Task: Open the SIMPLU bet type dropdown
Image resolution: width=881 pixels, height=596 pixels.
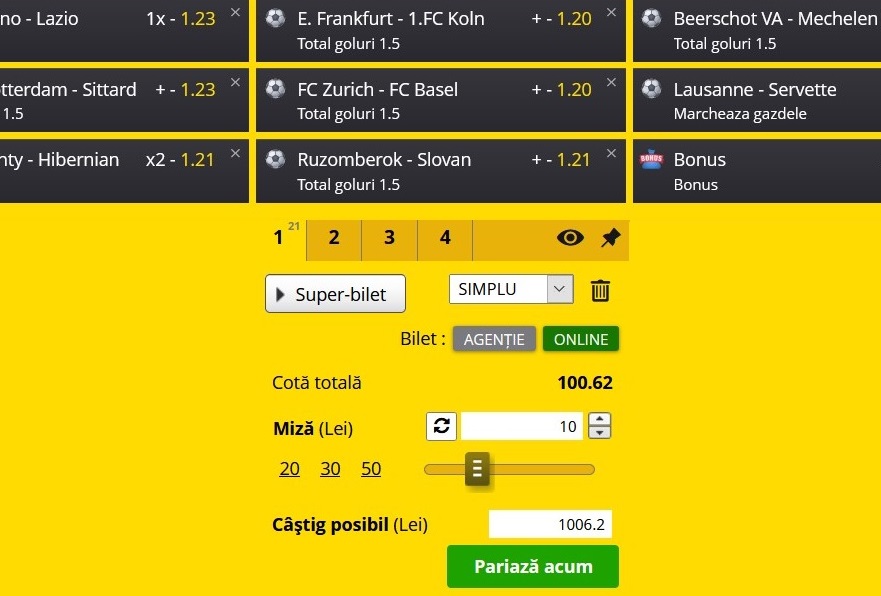Action: tap(511, 290)
